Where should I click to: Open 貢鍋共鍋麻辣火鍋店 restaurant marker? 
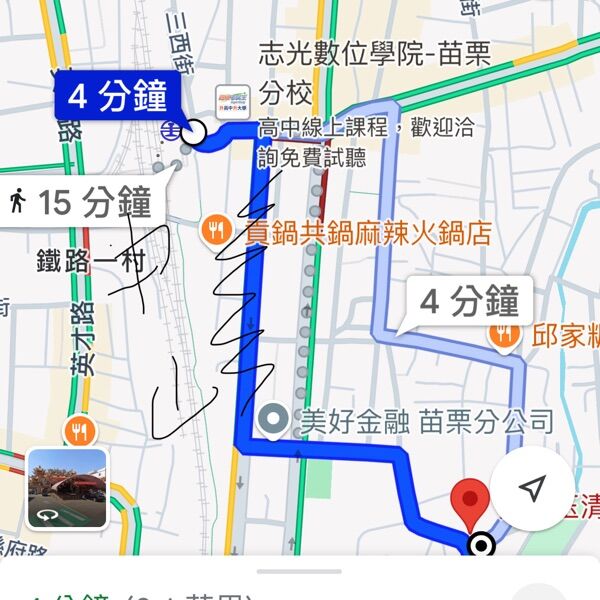point(215,233)
